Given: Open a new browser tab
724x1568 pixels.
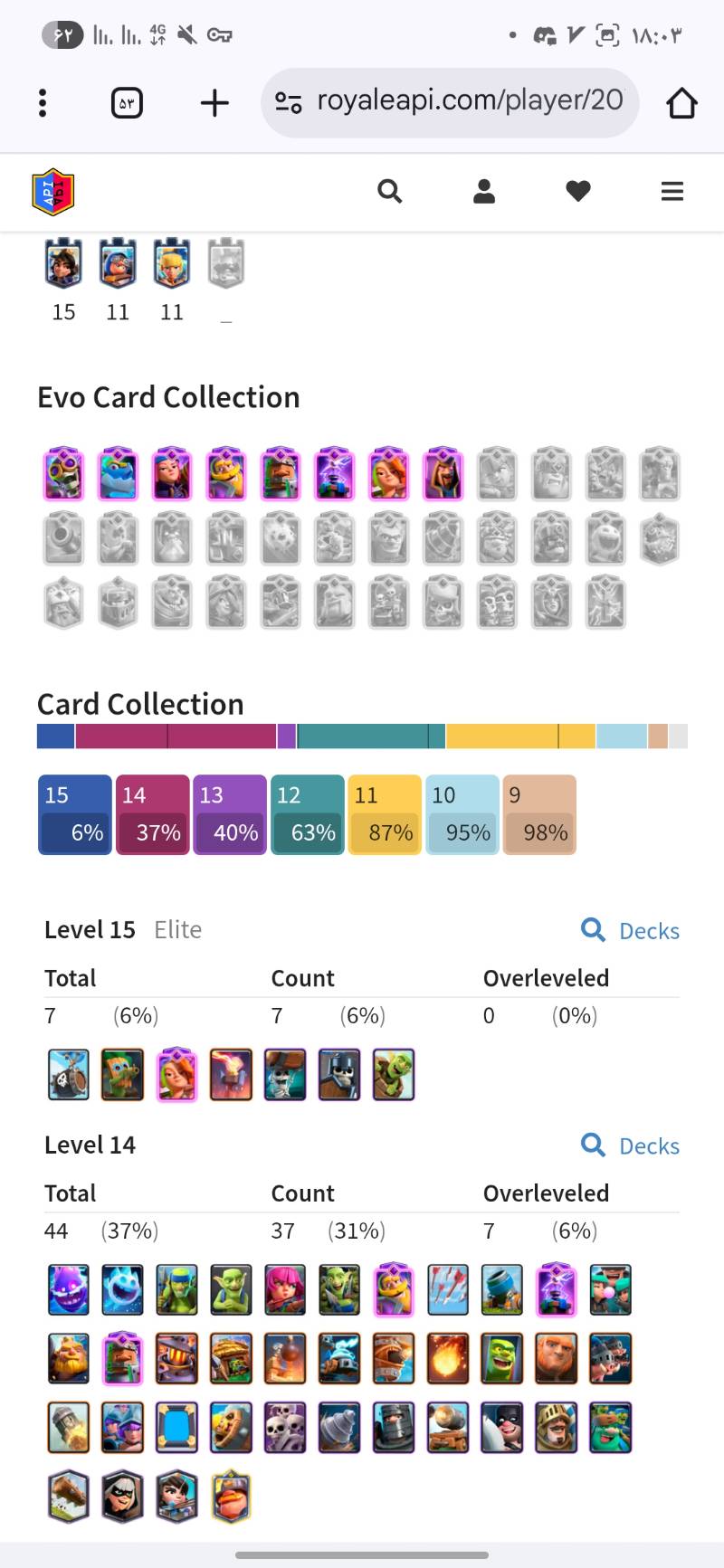Looking at the screenshot, I should tap(214, 103).
